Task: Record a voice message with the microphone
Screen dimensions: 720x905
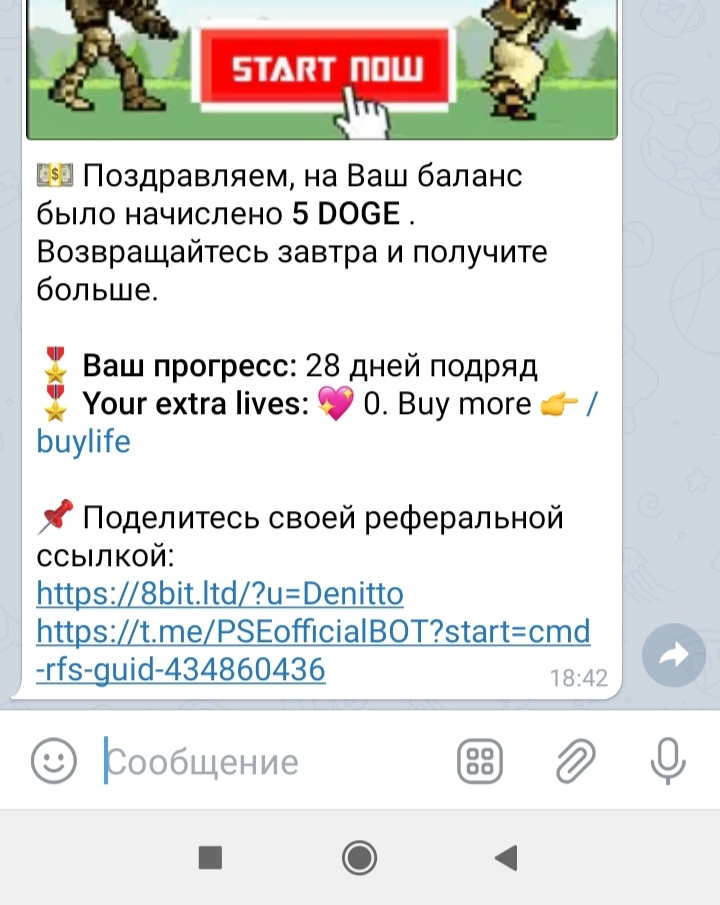Action: pyautogui.click(x=667, y=761)
